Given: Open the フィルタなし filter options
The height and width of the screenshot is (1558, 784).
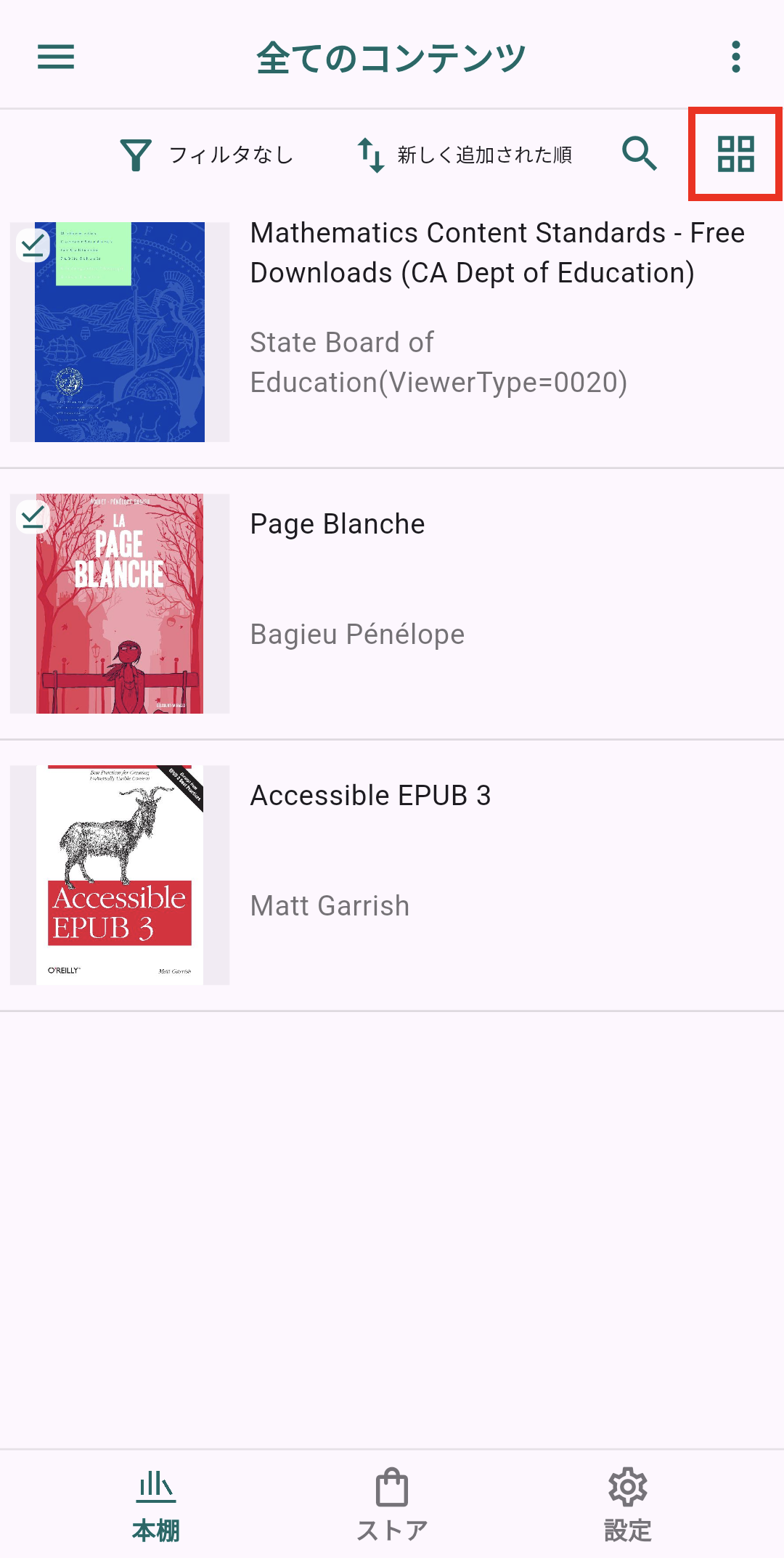Looking at the screenshot, I should point(206,155).
